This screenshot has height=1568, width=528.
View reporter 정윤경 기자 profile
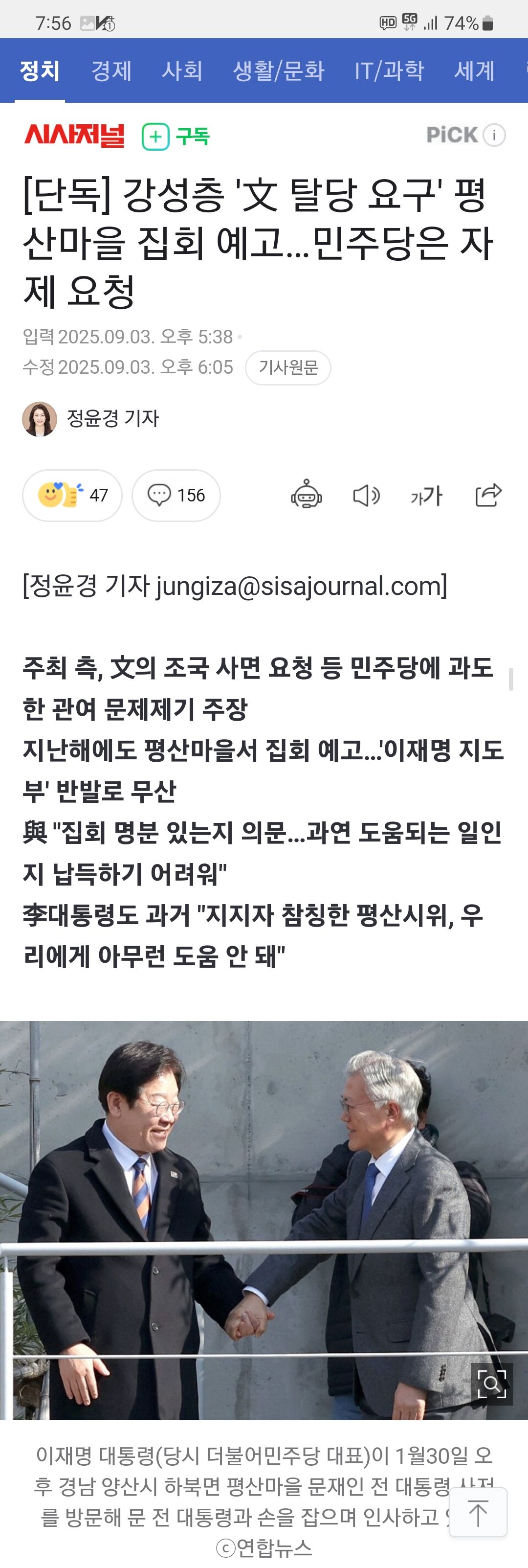91,419
